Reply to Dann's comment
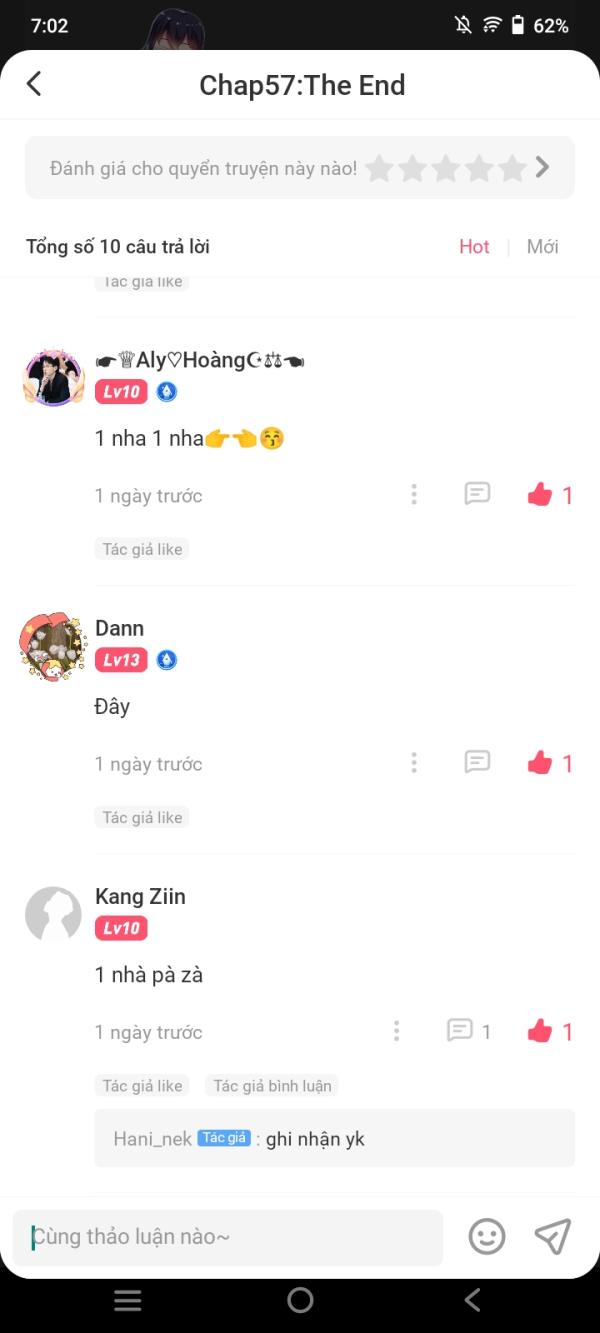This screenshot has height=1333, width=600. pyautogui.click(x=478, y=762)
